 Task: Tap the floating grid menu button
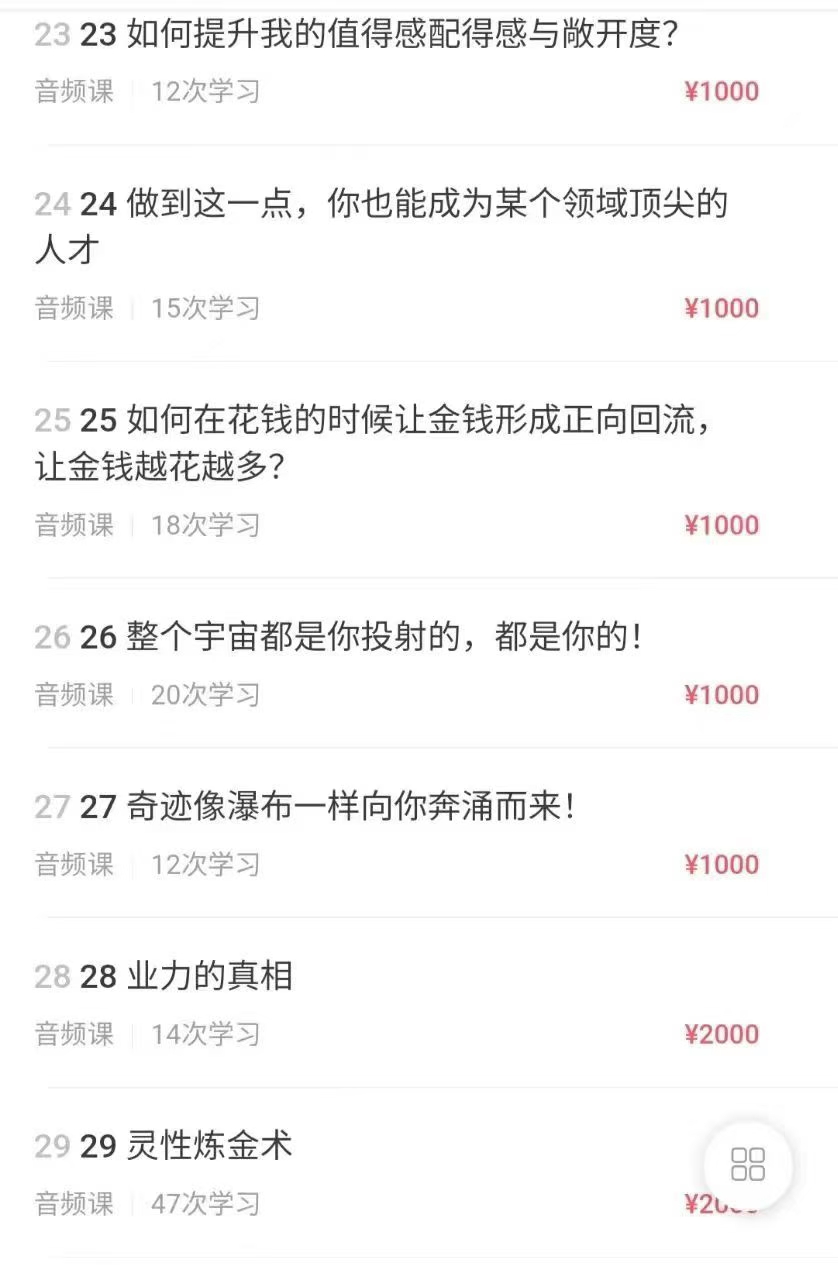click(x=748, y=1165)
